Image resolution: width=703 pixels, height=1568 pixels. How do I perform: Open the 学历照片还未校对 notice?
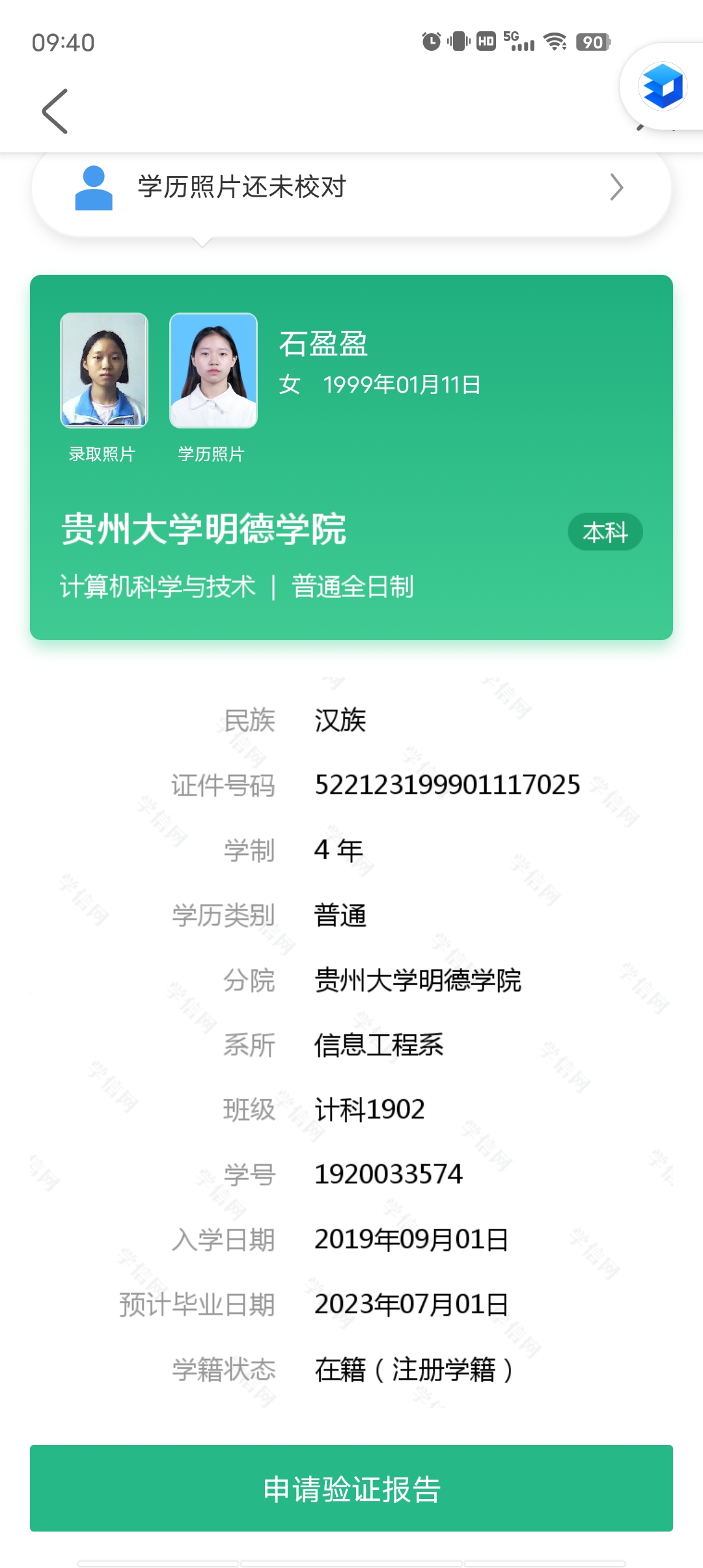point(351,188)
